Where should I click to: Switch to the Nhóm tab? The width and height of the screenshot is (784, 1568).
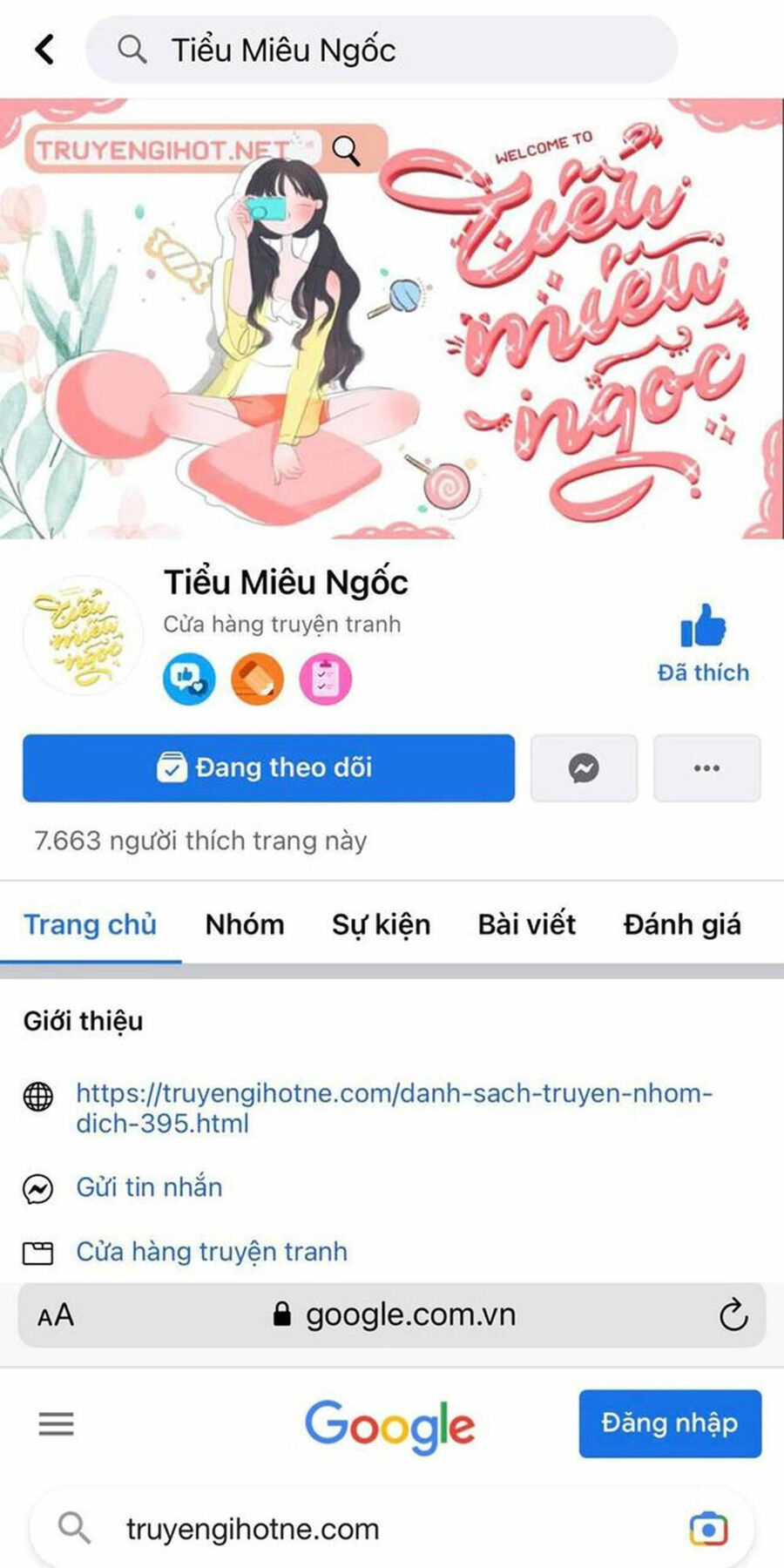pyautogui.click(x=245, y=924)
